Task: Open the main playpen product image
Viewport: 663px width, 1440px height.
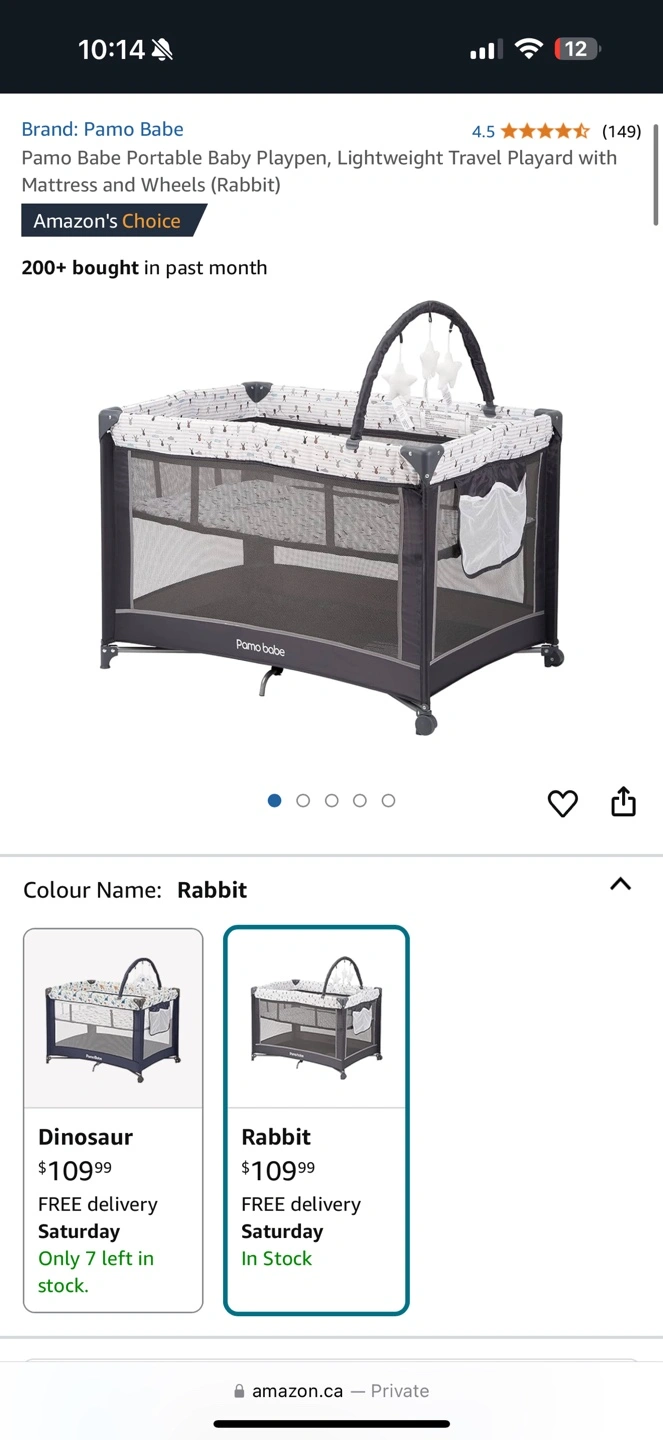Action: tap(331, 517)
